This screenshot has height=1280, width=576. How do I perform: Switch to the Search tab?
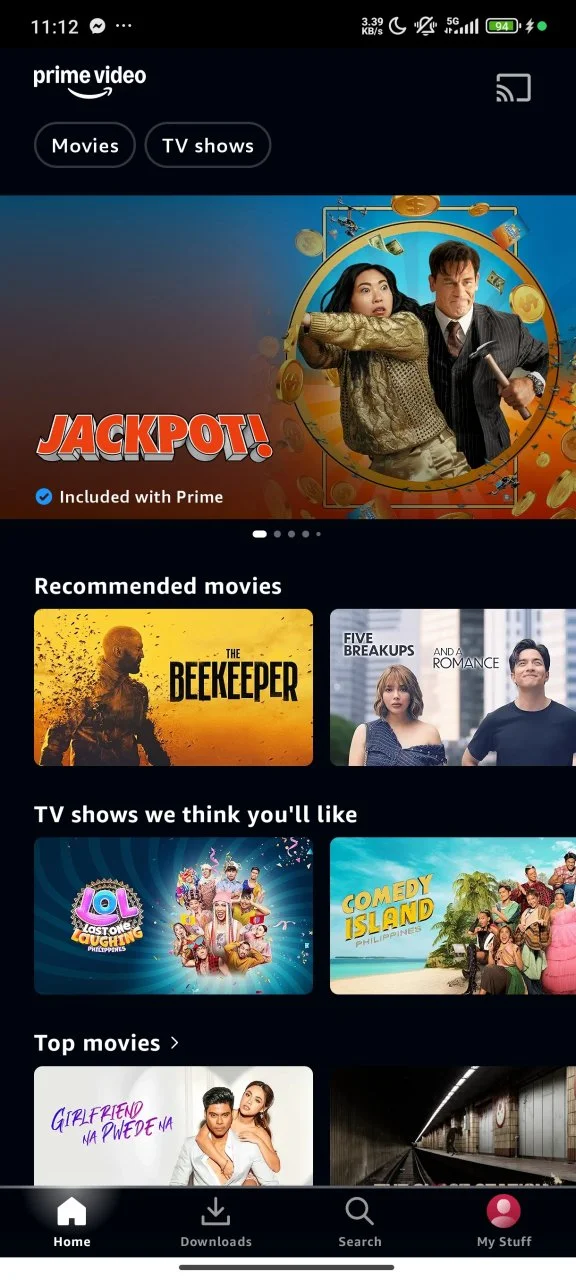coord(360,1222)
